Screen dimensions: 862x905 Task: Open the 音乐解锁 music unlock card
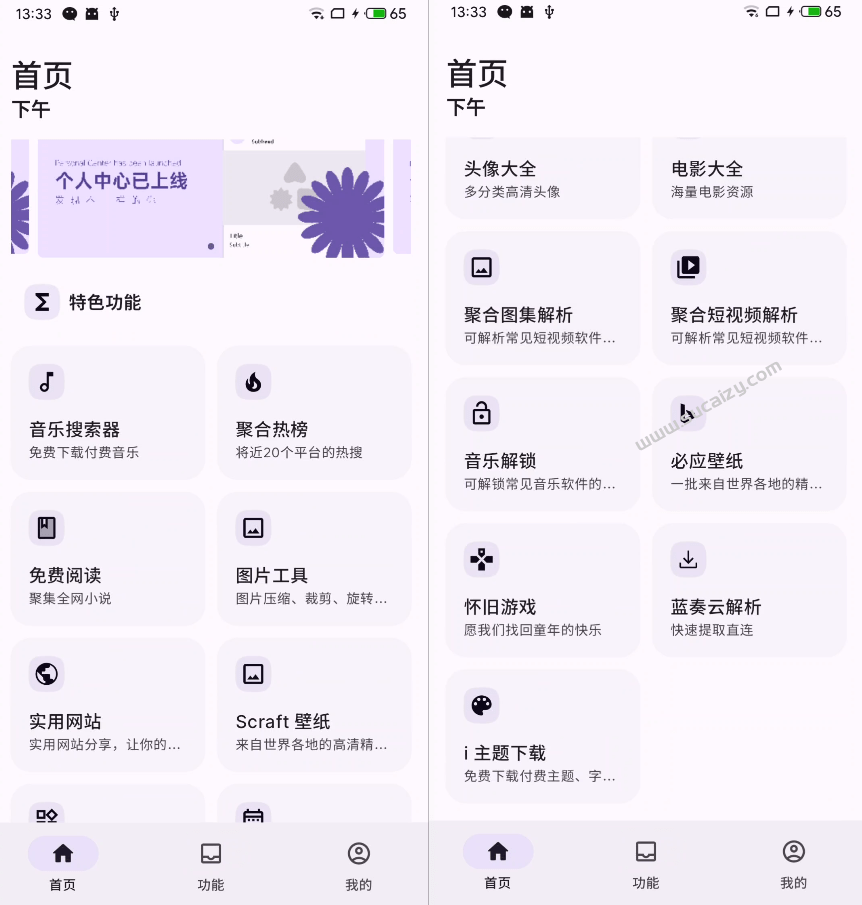coord(542,444)
